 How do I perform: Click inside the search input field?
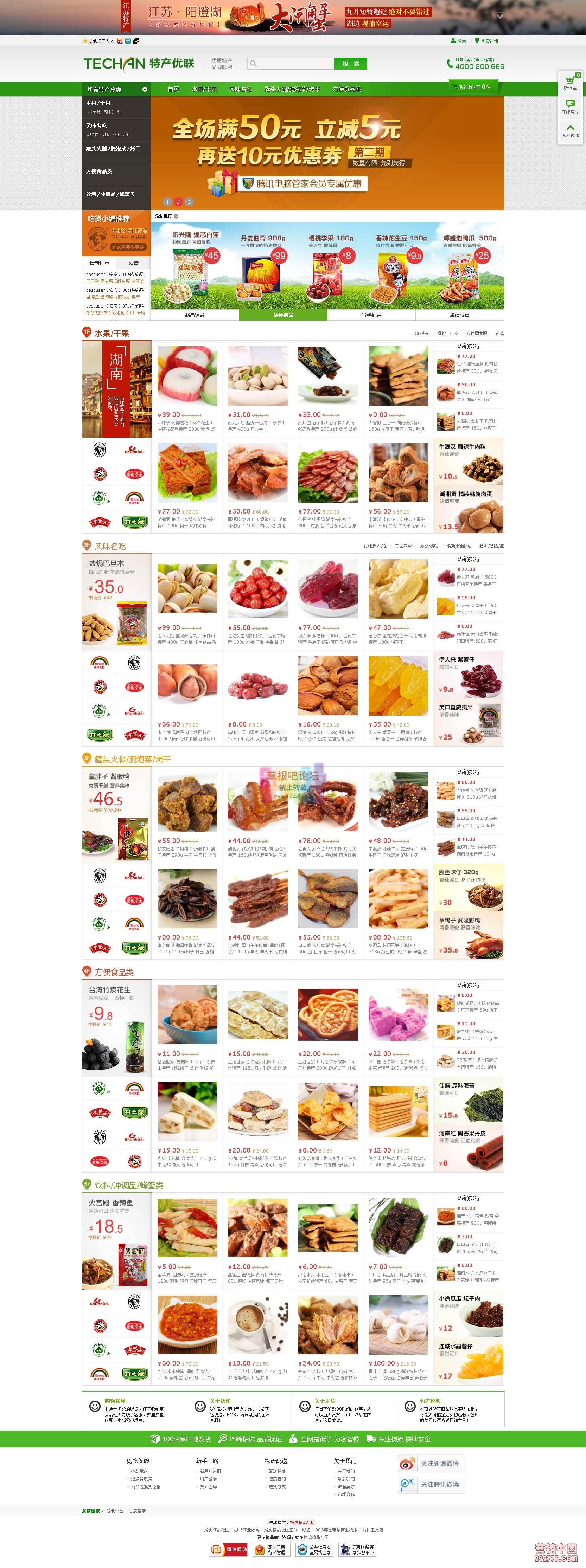click(x=292, y=63)
